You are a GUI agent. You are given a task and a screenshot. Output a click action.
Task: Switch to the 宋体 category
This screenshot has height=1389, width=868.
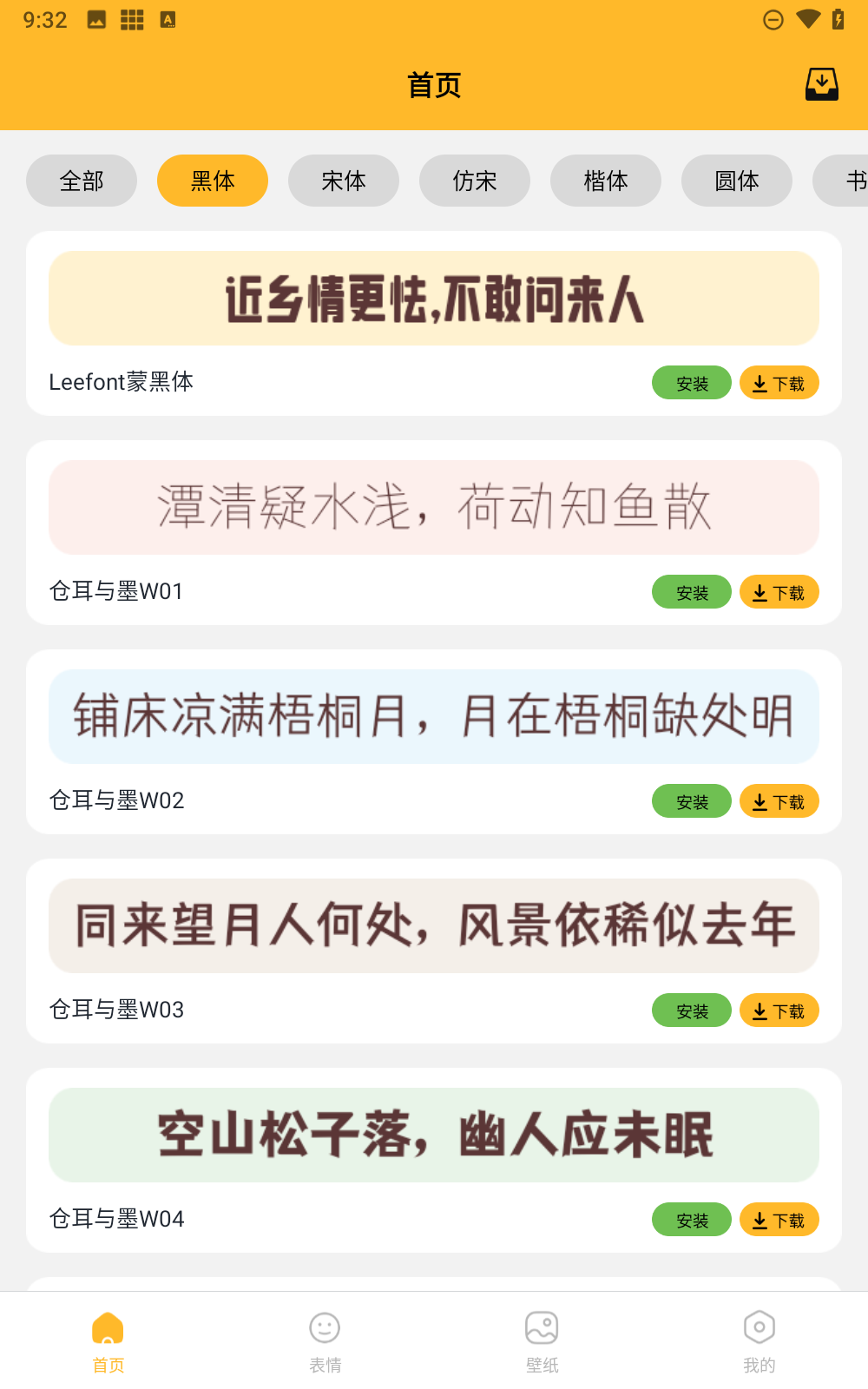click(344, 181)
